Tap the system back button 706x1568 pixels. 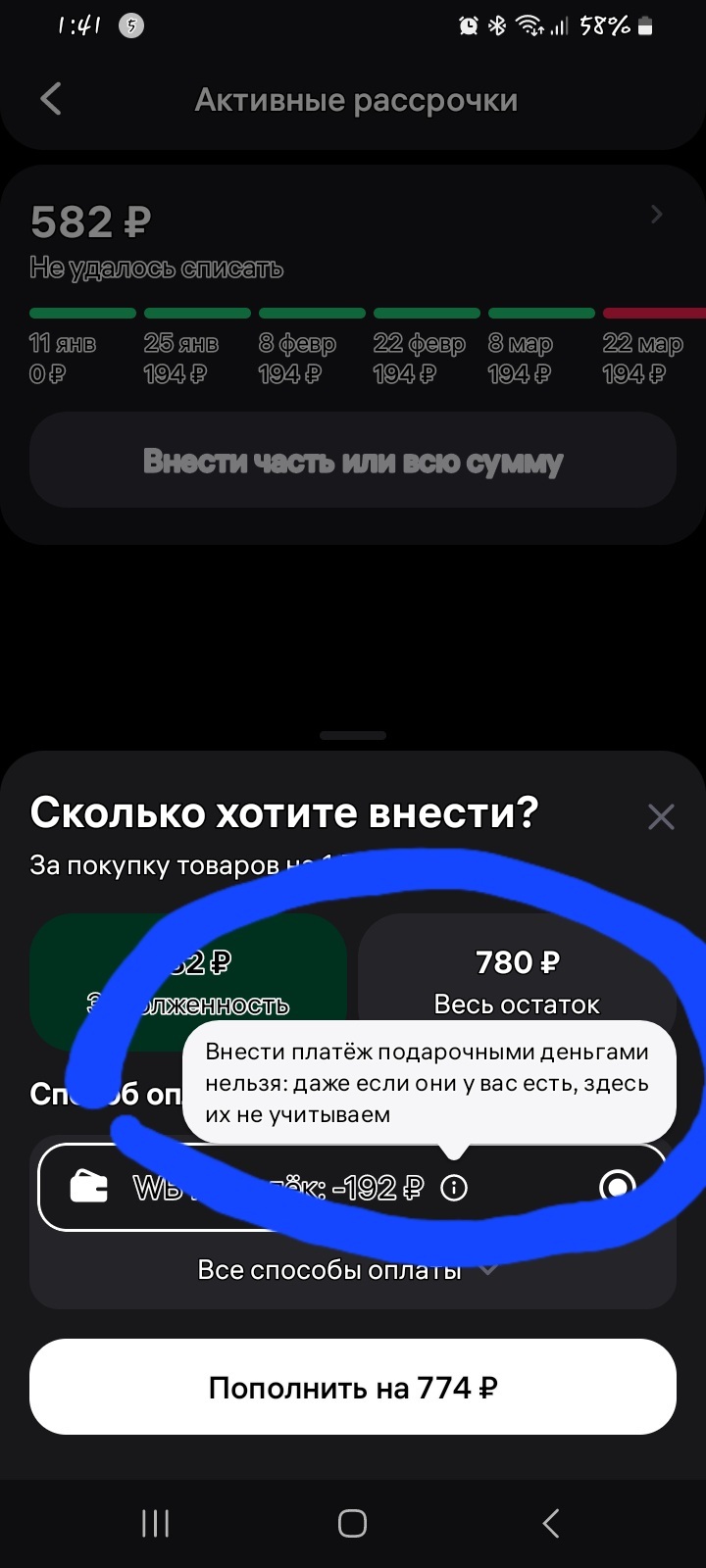[550, 1523]
